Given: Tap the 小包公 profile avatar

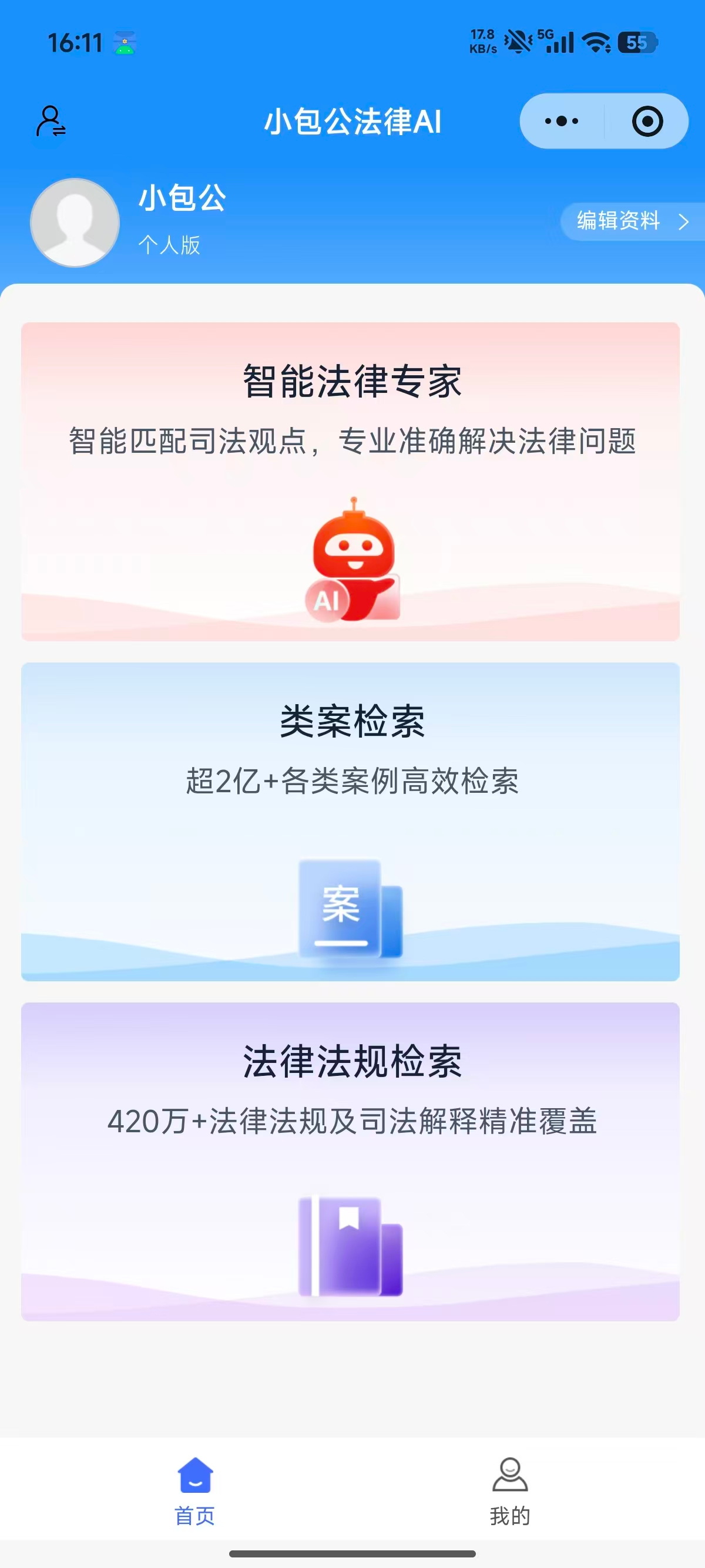Looking at the screenshot, I should (75, 223).
